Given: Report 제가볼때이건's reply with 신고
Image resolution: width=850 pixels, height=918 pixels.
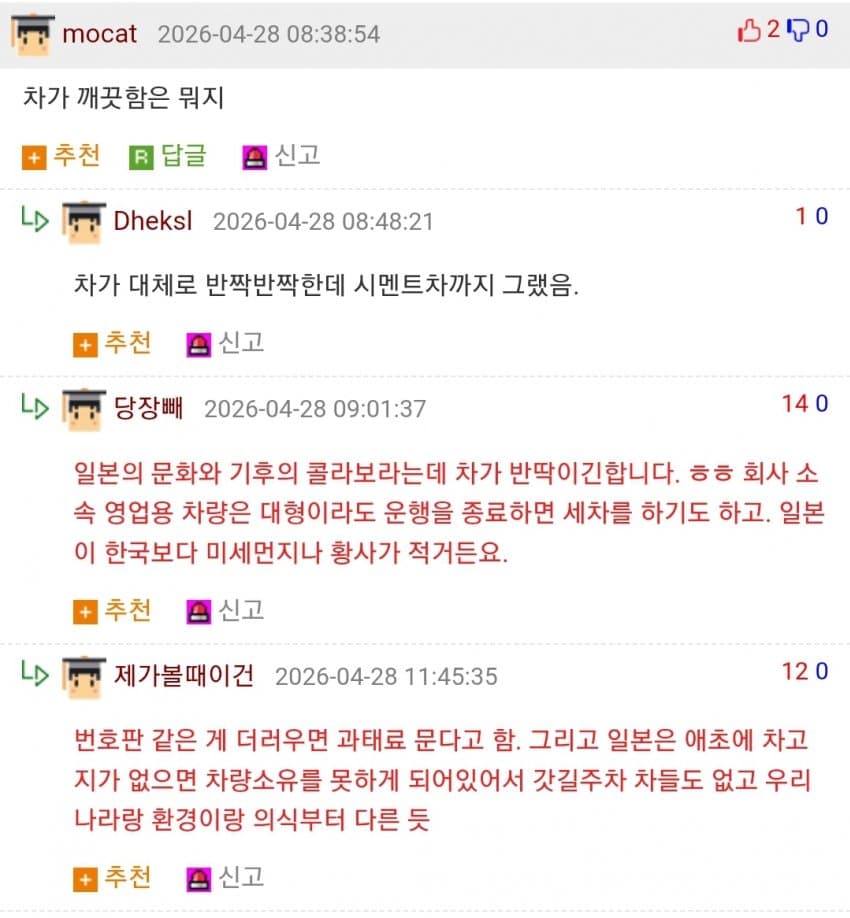Looking at the screenshot, I should pyautogui.click(x=226, y=878).
